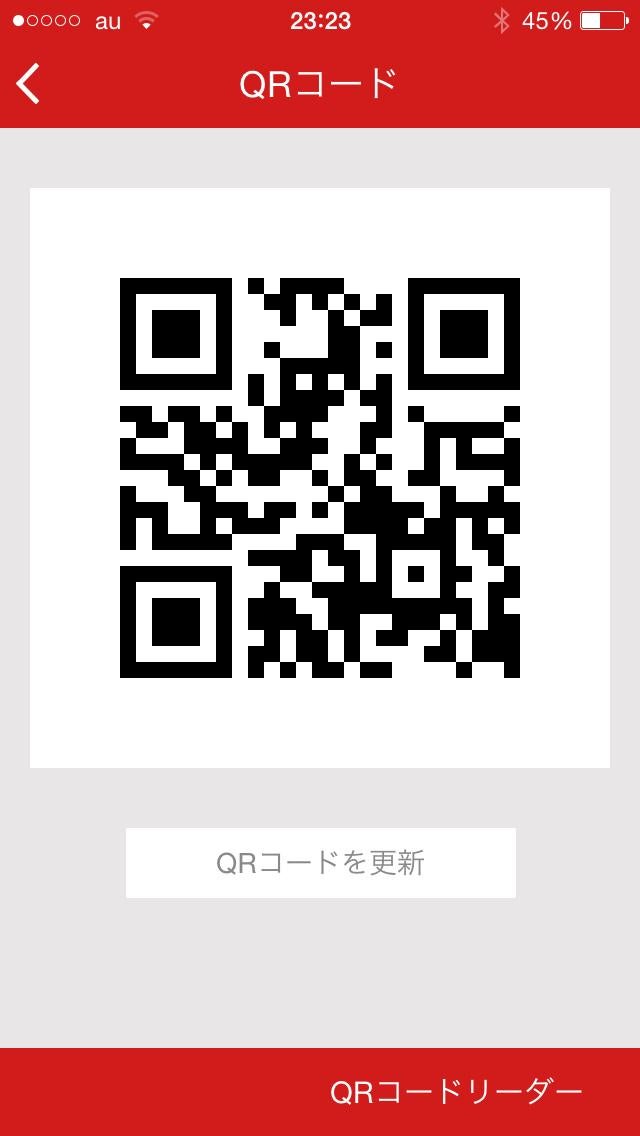Open the QRコードリーダー

456,1092
